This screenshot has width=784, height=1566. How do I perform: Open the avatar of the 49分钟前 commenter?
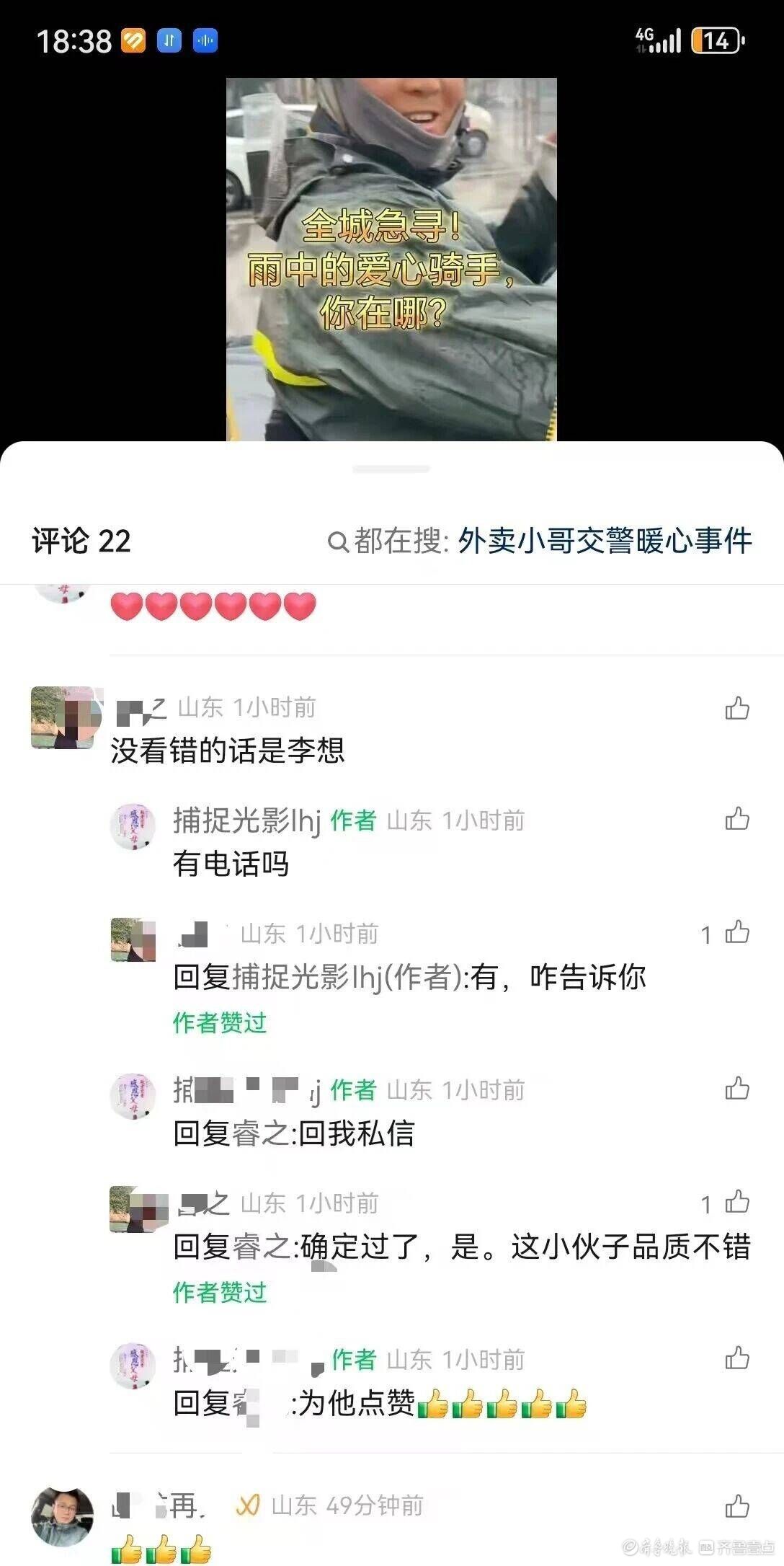[x=62, y=1516]
